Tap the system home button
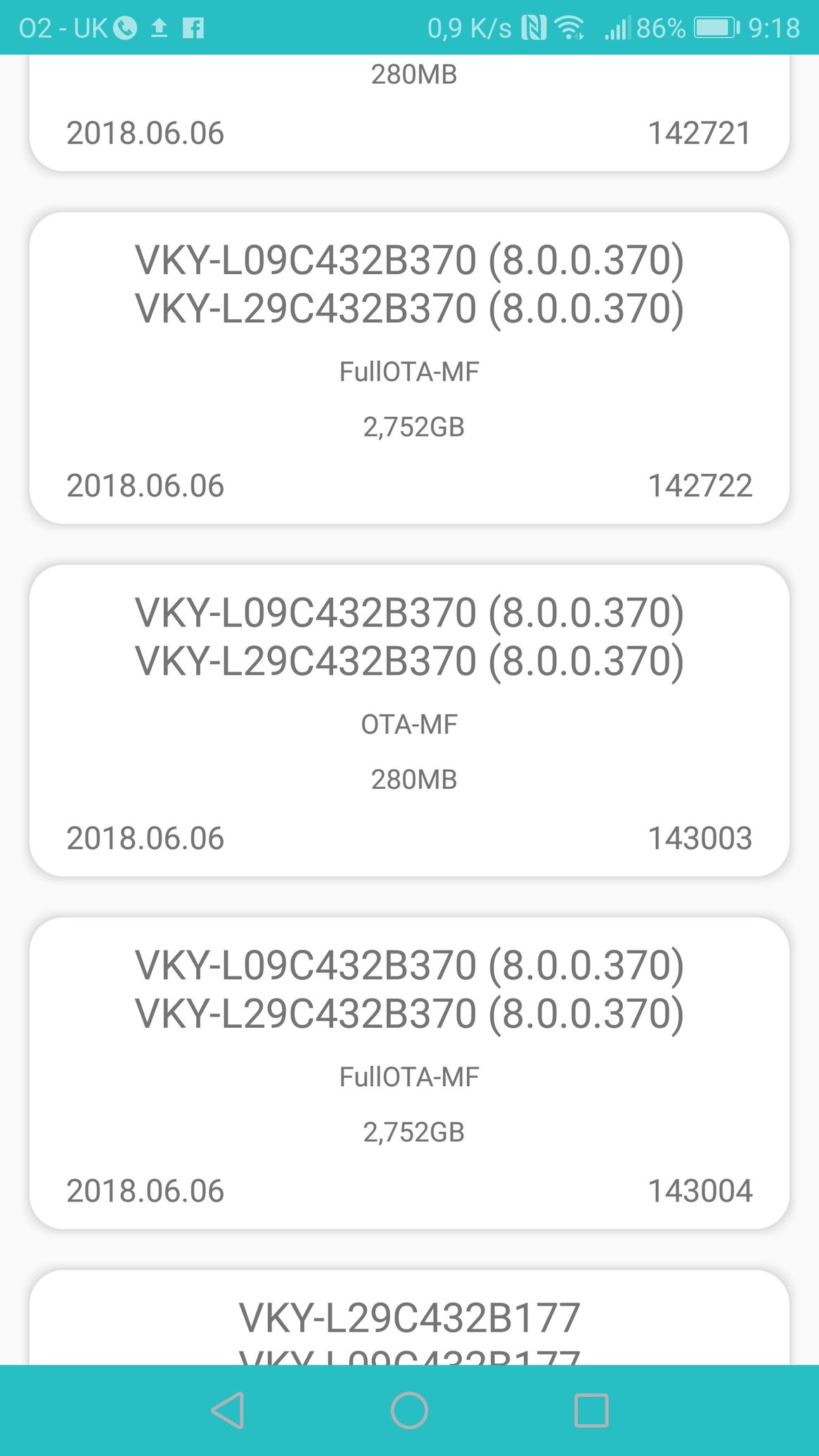Screen dimensions: 819x1456 tap(409, 1410)
